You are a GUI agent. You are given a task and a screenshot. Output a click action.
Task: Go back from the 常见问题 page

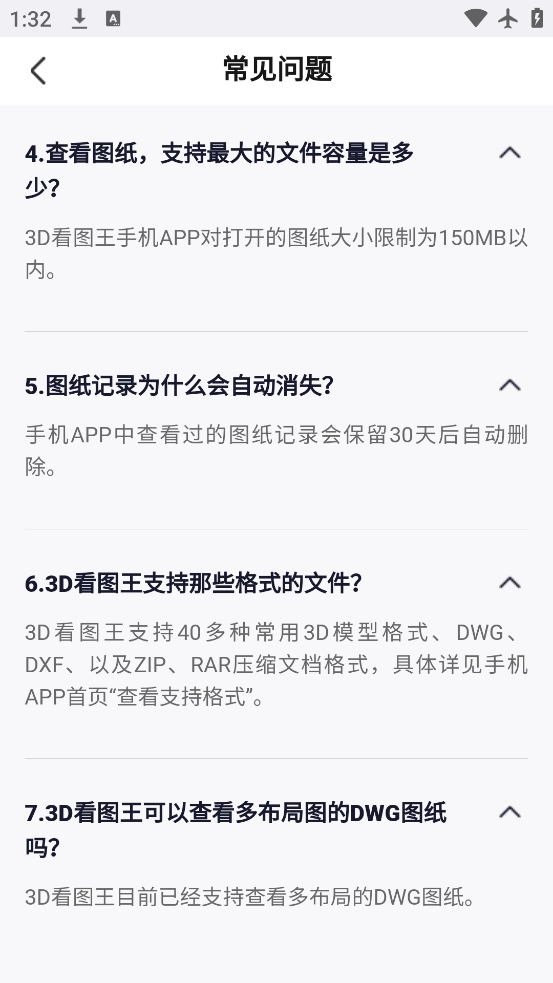pyautogui.click(x=38, y=70)
